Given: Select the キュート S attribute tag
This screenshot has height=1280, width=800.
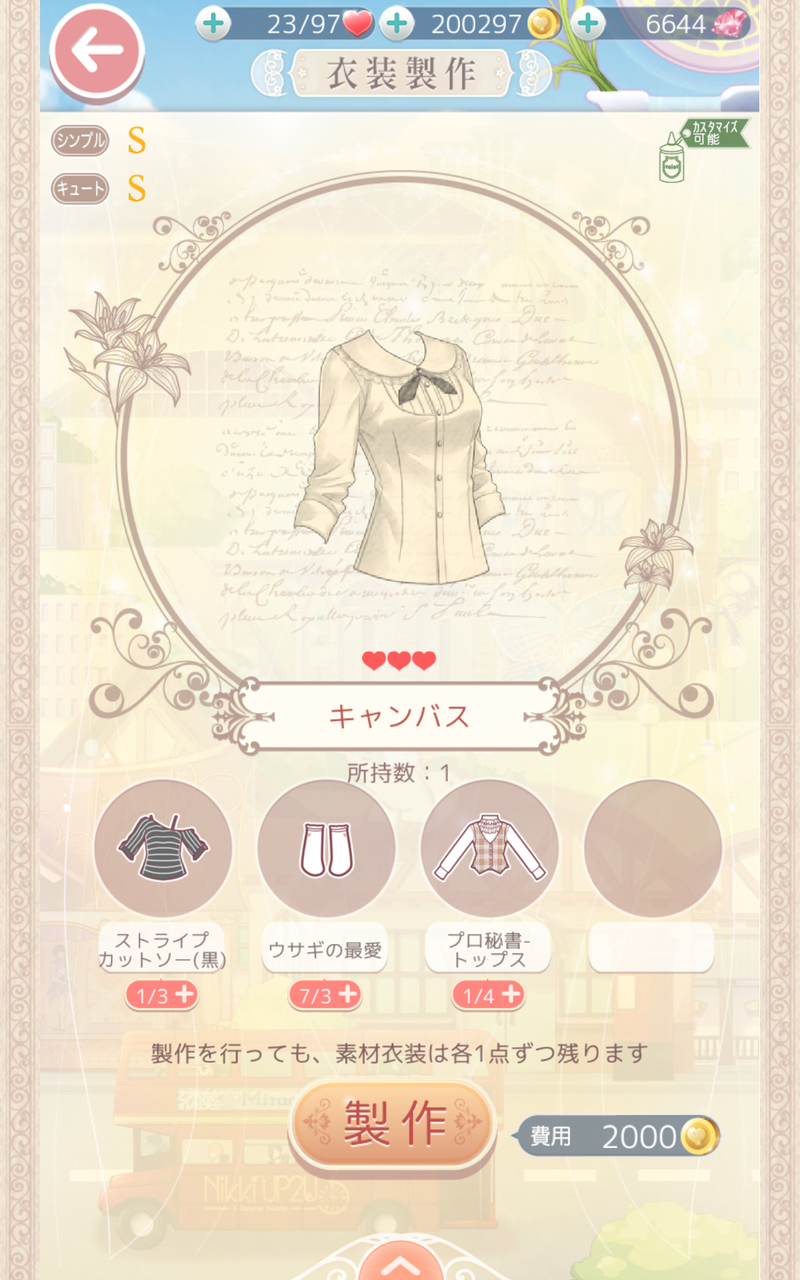Looking at the screenshot, I should click(78, 188).
